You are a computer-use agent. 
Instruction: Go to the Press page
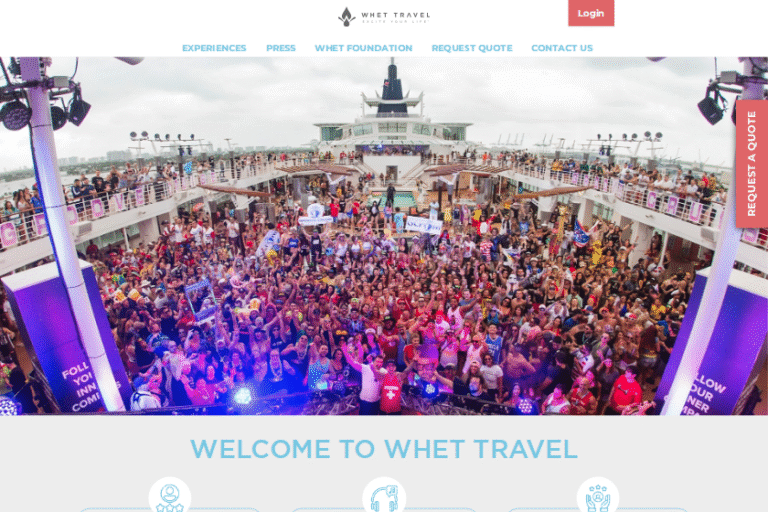(281, 48)
